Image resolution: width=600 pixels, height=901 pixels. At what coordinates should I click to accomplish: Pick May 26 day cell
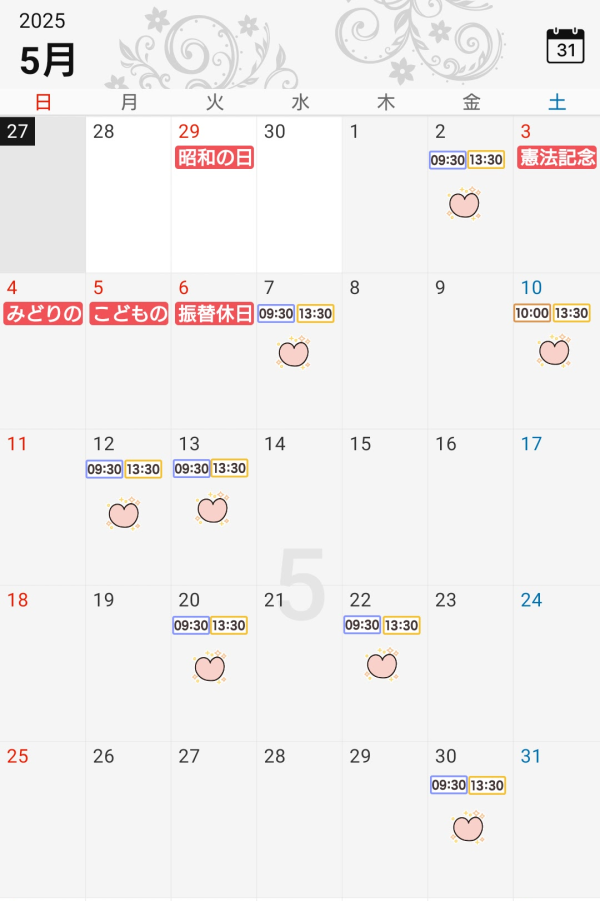pyautogui.click(x=128, y=820)
